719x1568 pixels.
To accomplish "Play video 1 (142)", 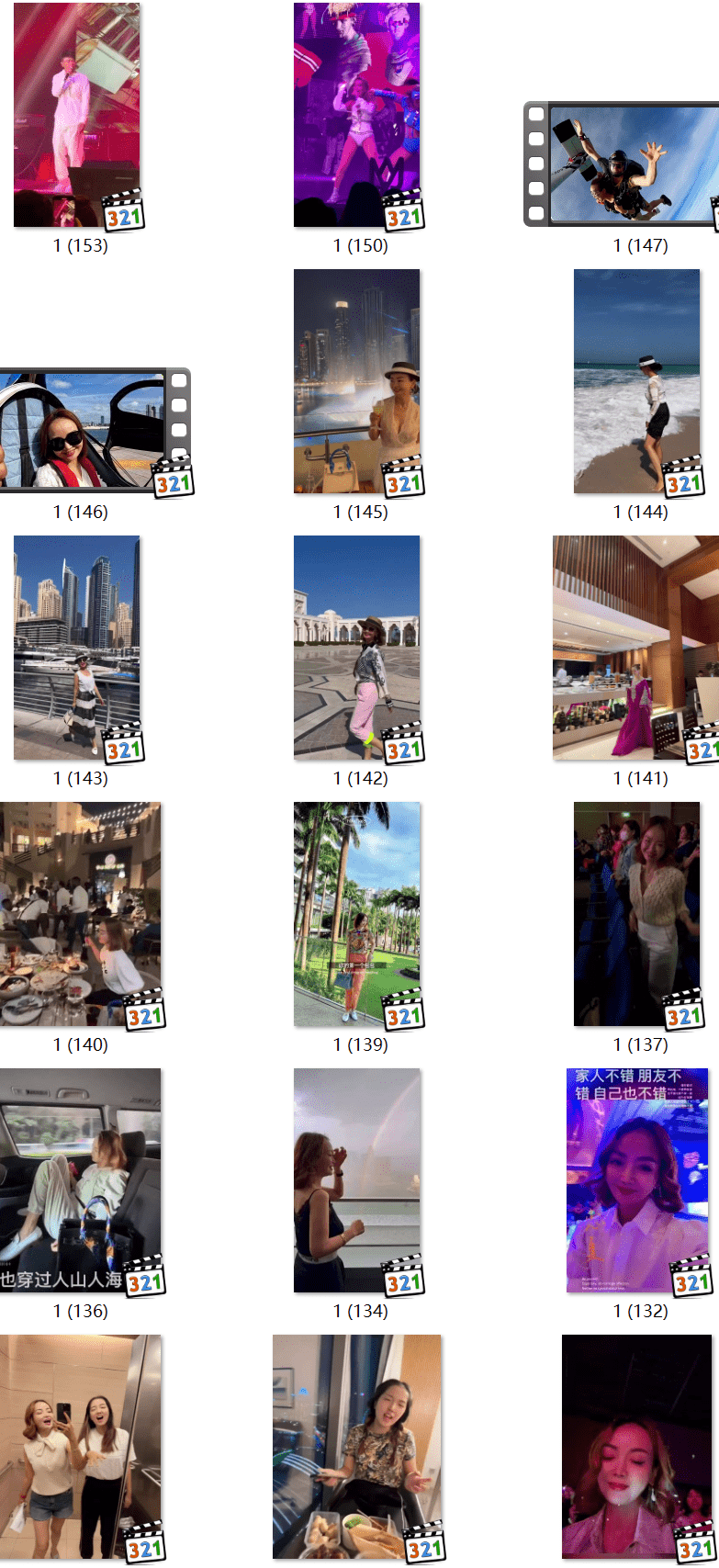I will (x=357, y=648).
